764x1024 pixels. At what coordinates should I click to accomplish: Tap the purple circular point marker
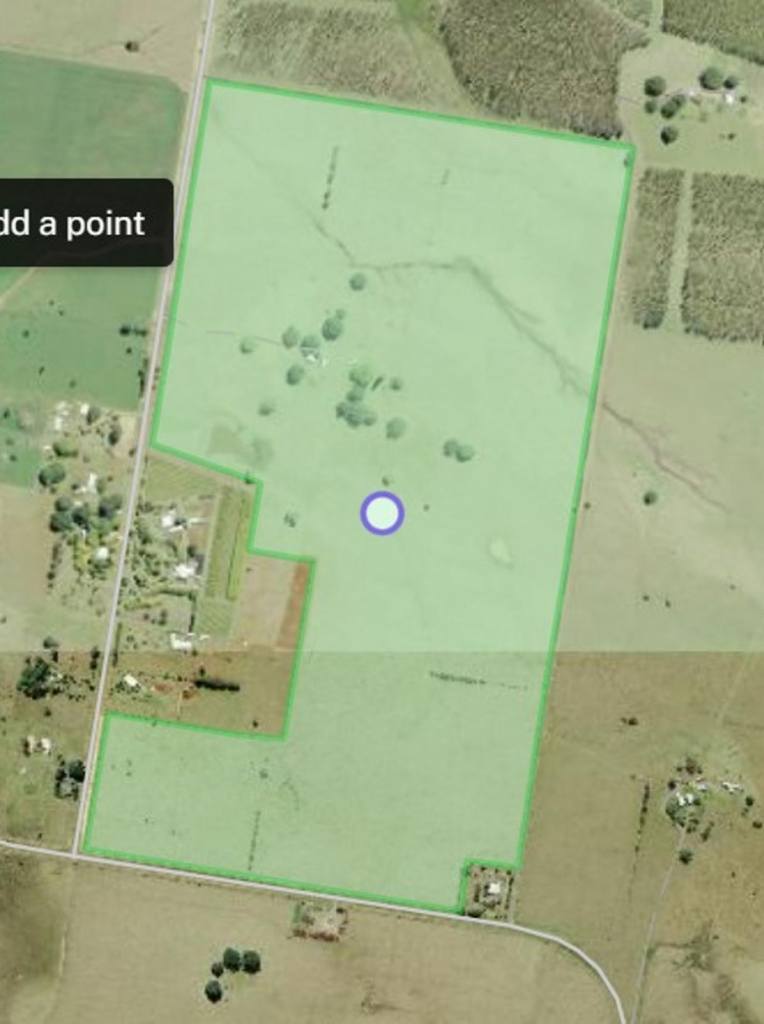coord(382,513)
